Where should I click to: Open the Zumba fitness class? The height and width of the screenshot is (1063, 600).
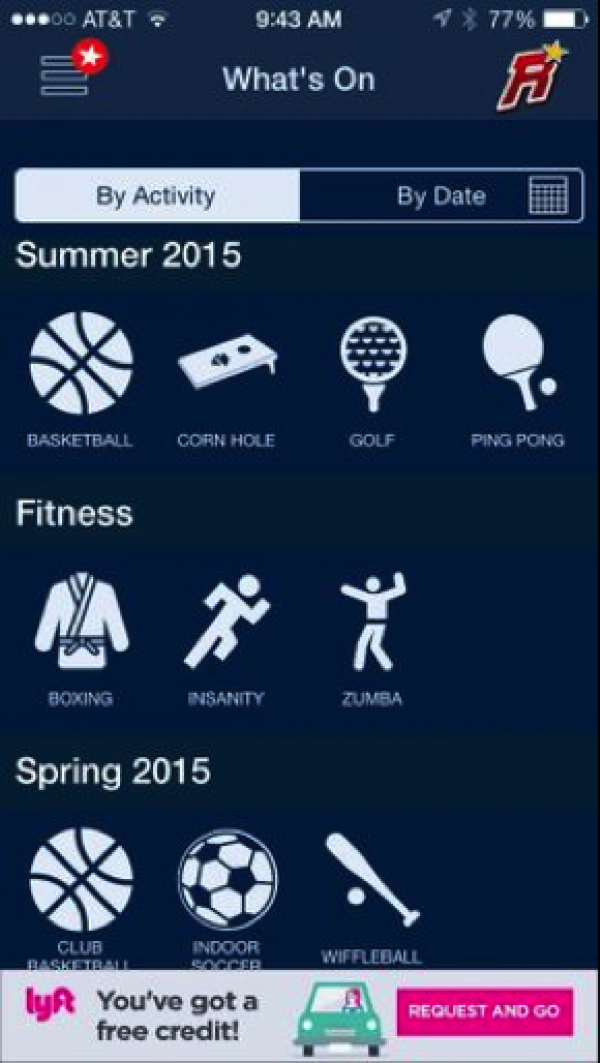[372, 639]
